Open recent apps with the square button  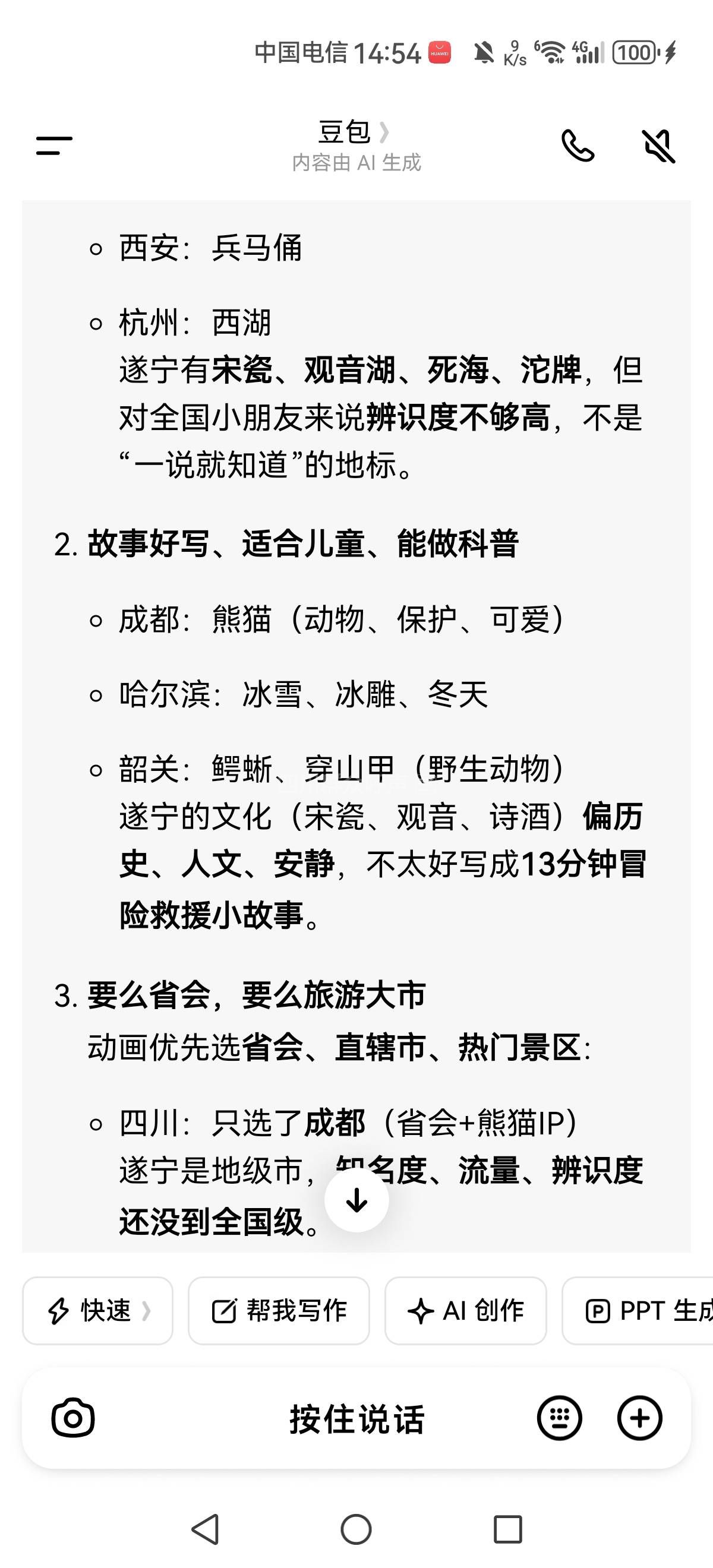[508, 1529]
